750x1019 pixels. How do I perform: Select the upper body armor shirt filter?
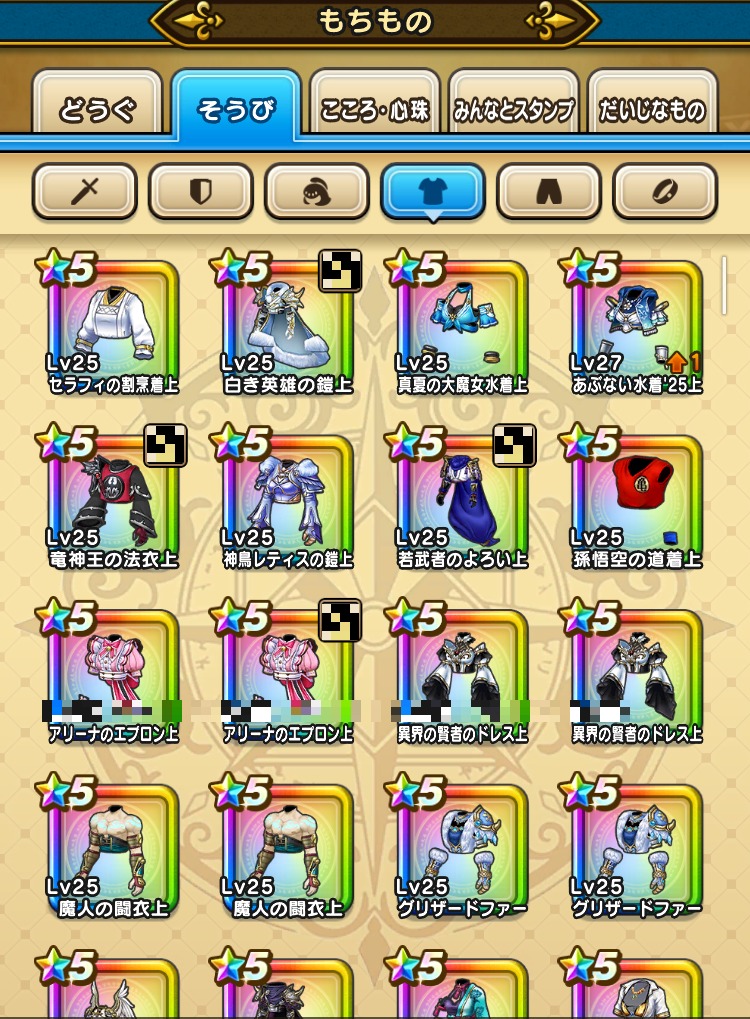pos(433,190)
